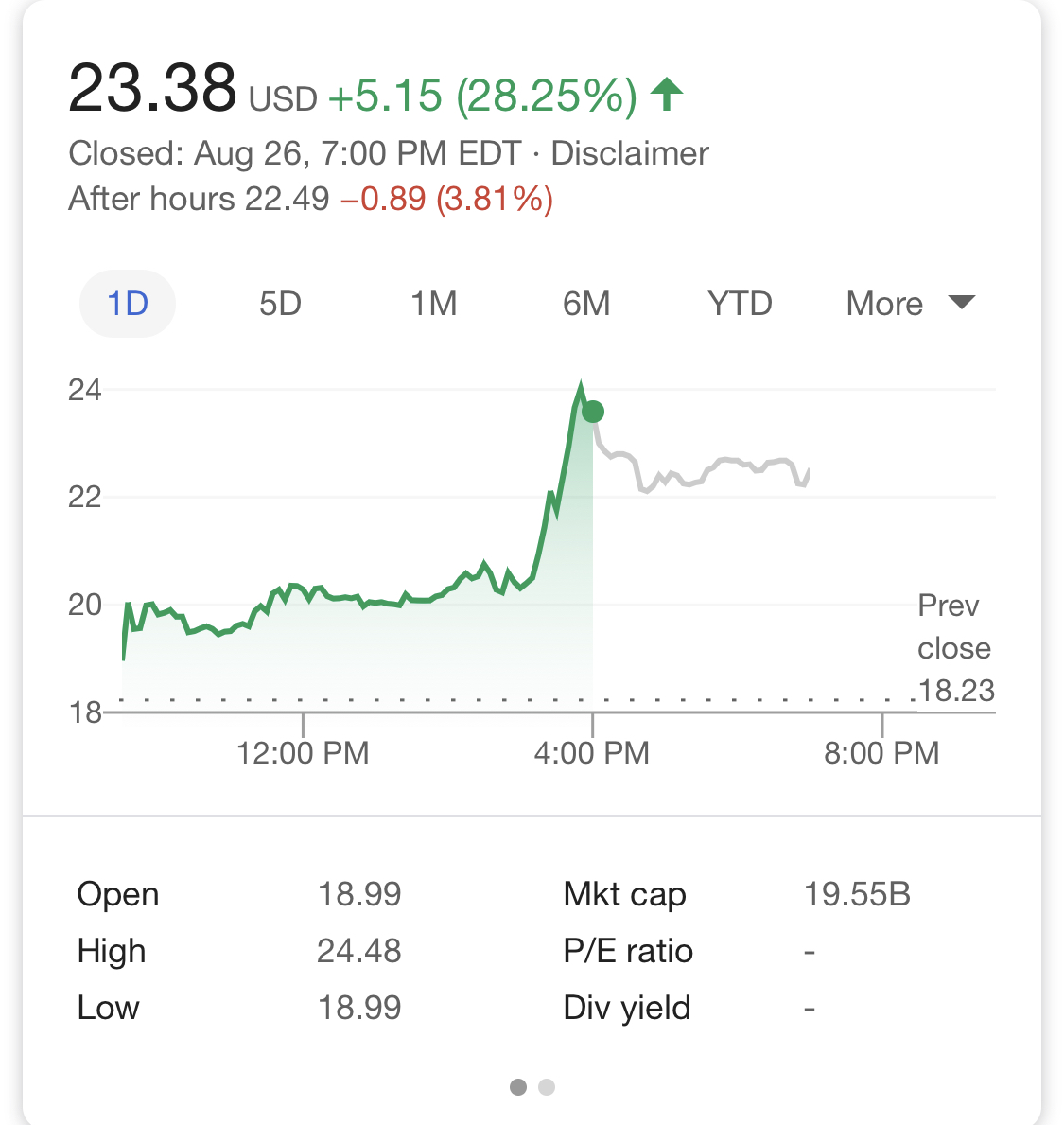Select the 1D time range
Viewport: 1064px width, 1125px height.
tap(128, 304)
